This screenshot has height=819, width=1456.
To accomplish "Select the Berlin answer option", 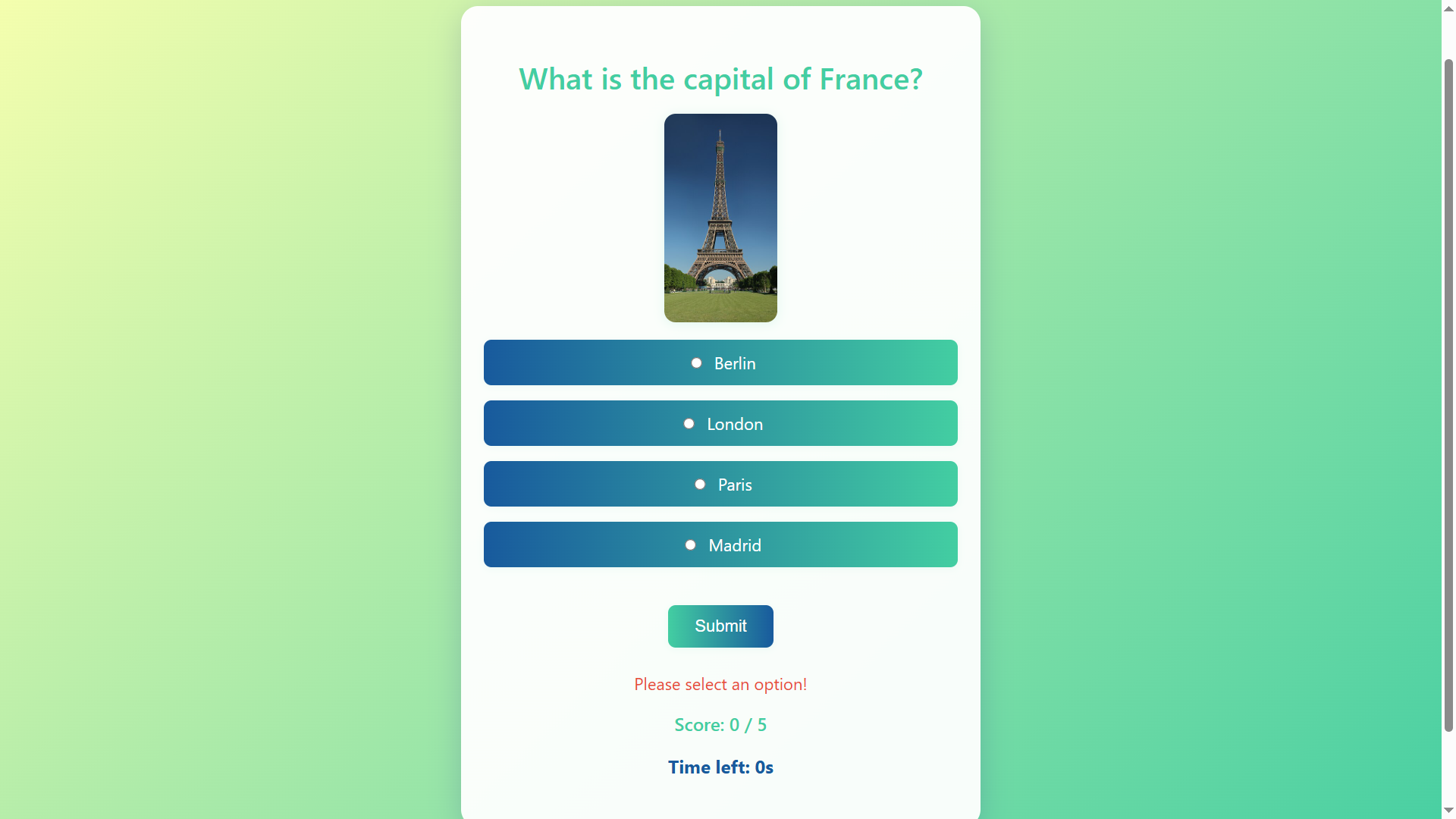I will pyautogui.click(x=697, y=363).
